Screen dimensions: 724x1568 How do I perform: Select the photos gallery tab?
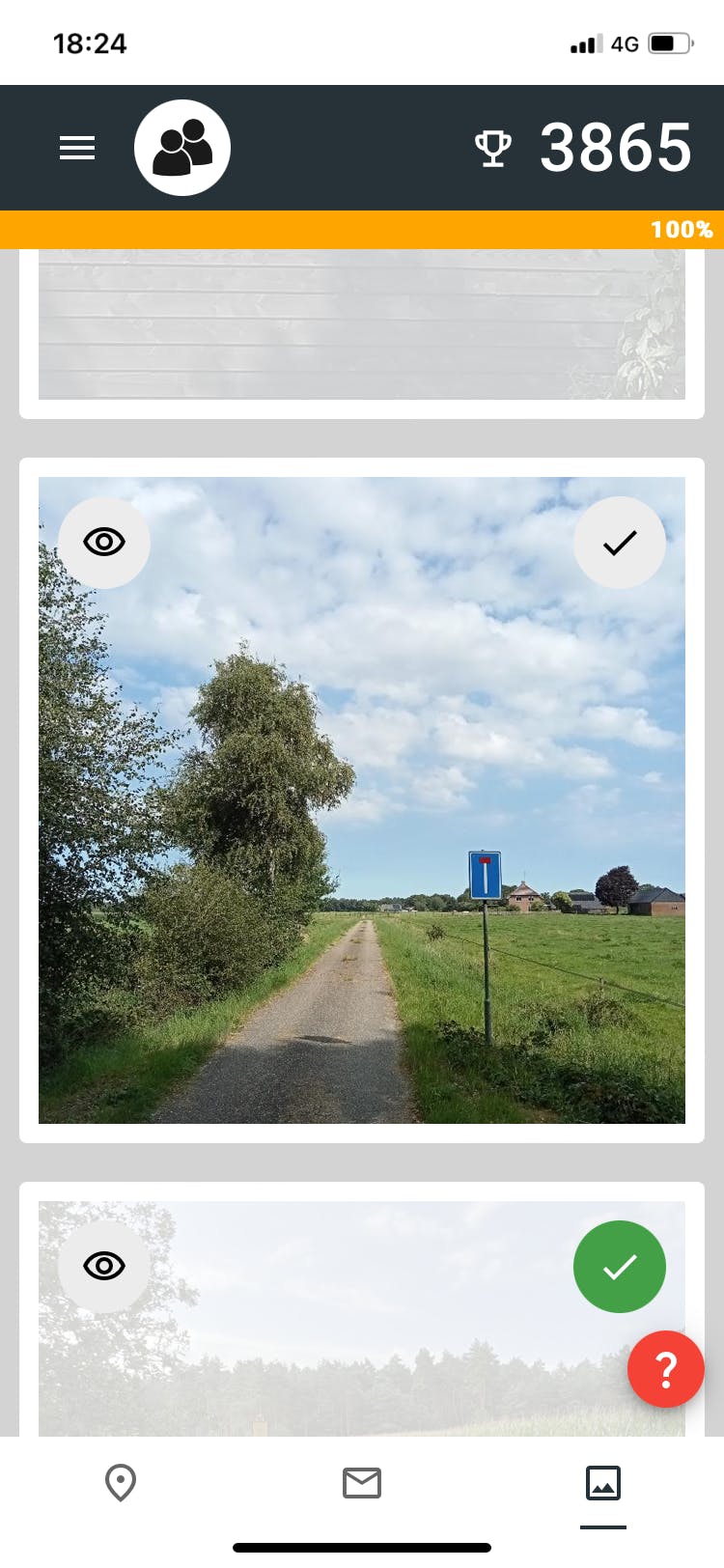tap(603, 1483)
